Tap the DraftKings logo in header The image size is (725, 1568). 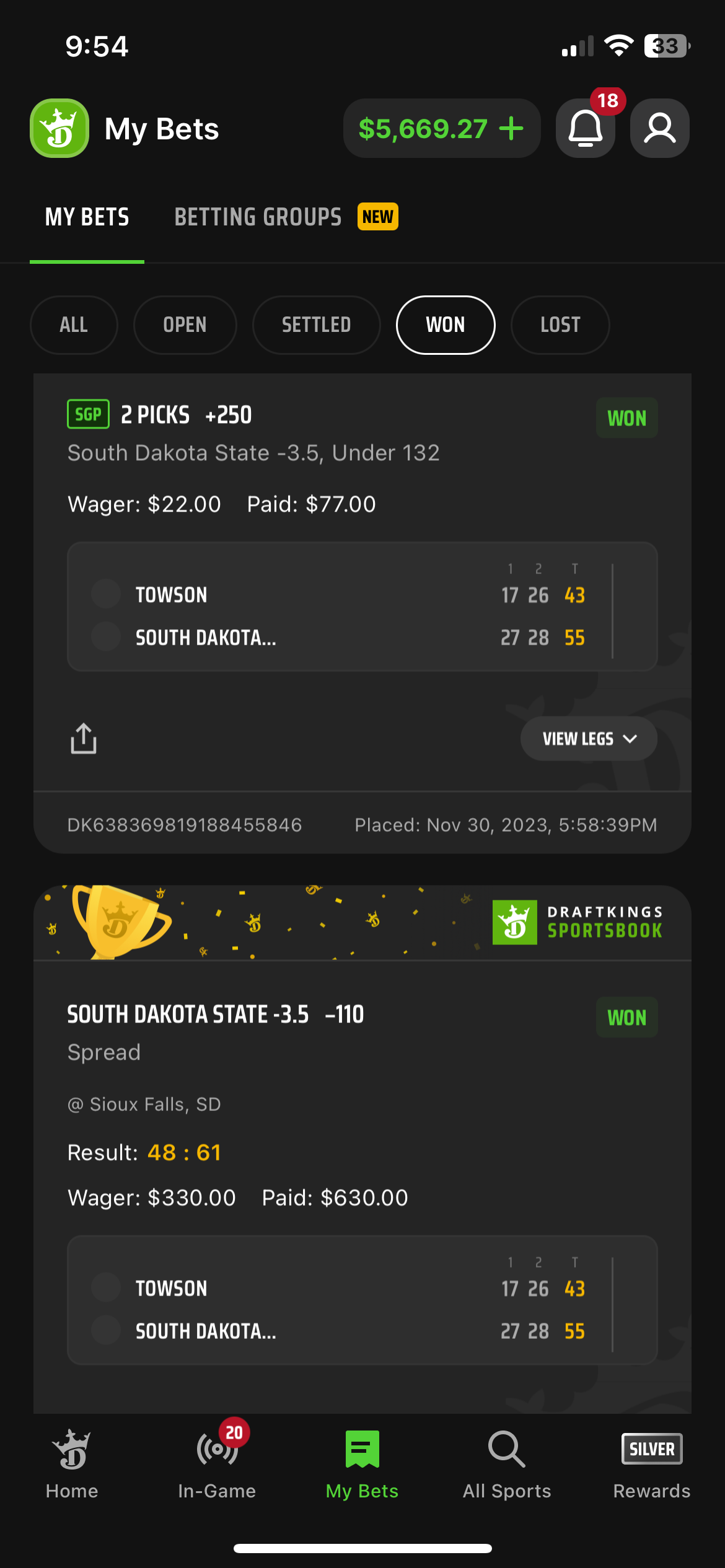click(x=59, y=128)
